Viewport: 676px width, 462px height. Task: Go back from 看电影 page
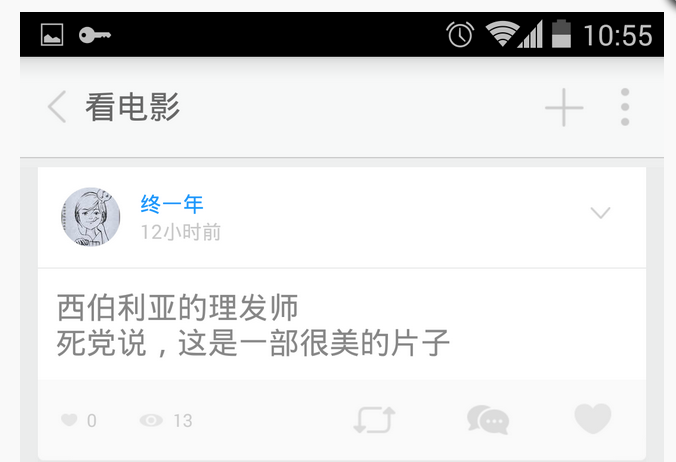(x=57, y=107)
